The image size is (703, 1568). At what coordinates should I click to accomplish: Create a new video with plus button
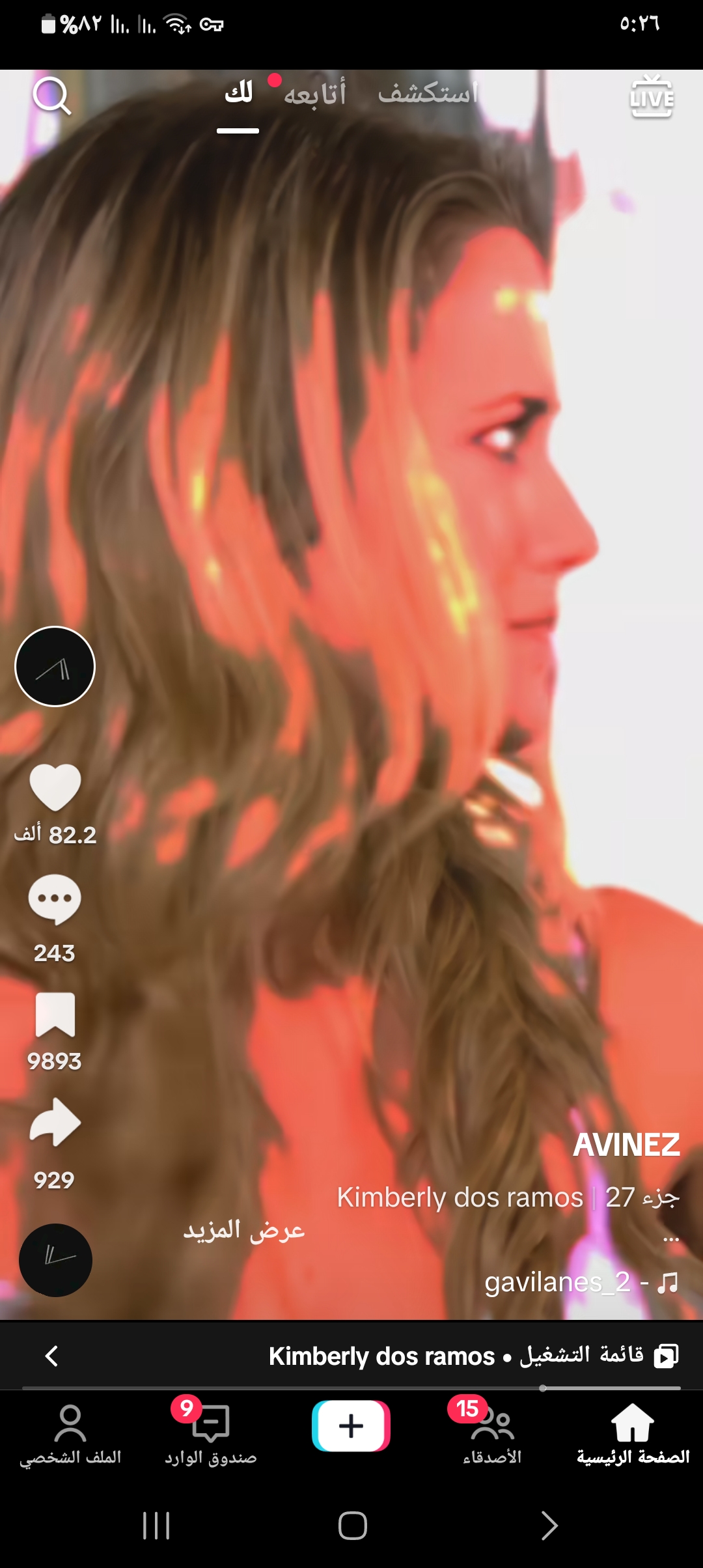click(x=351, y=1426)
